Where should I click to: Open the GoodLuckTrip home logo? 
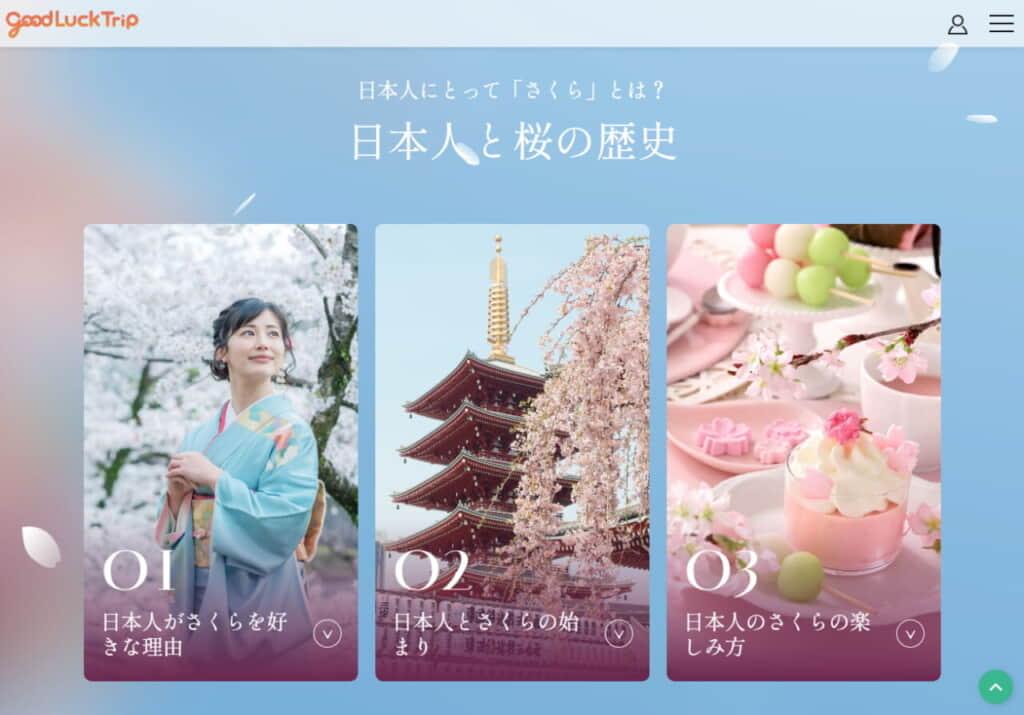(x=72, y=23)
